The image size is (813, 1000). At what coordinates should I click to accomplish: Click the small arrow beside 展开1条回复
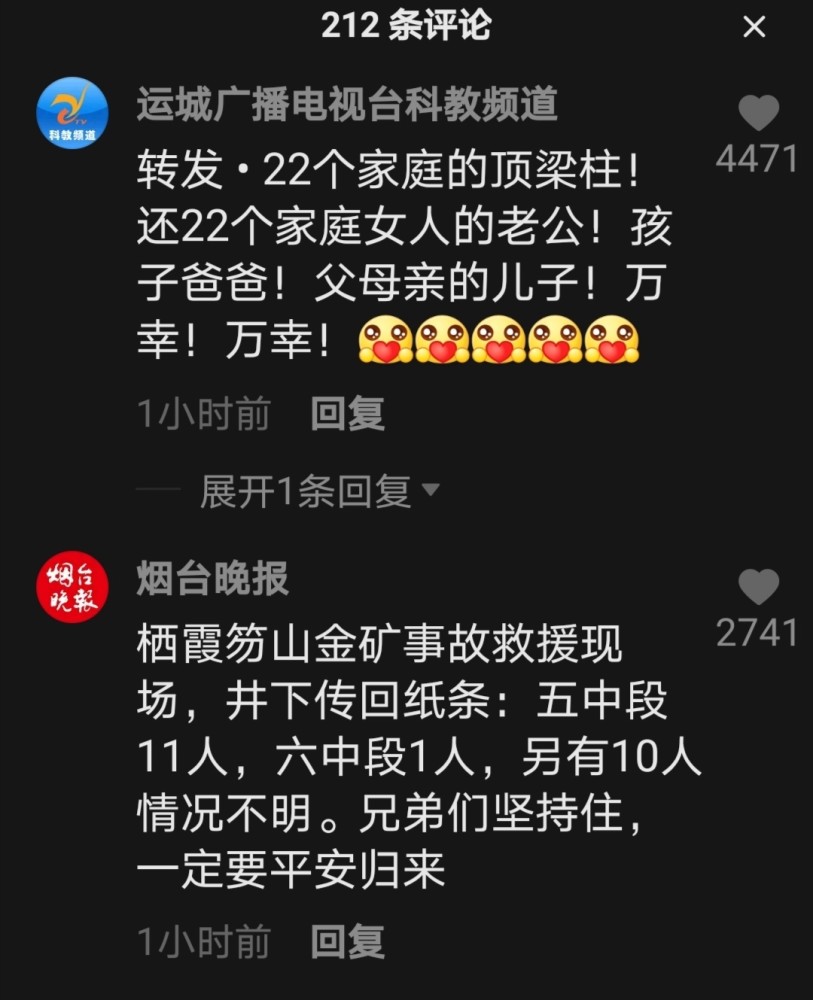432,488
